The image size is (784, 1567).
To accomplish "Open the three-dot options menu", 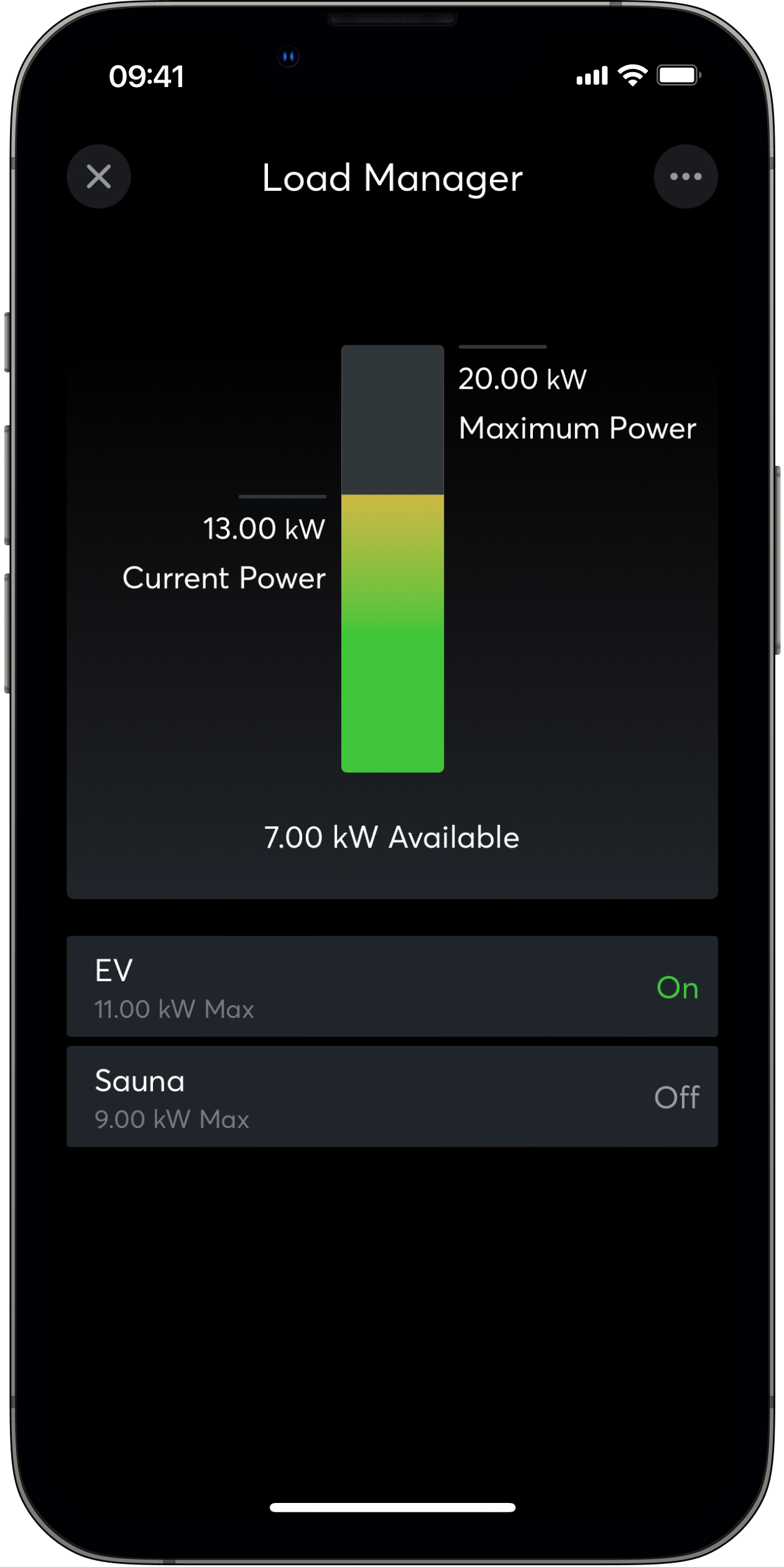I will [x=685, y=177].
